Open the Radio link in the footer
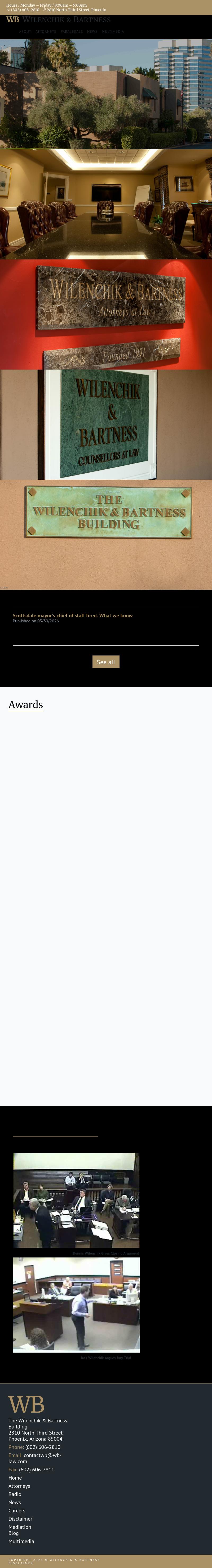This screenshot has width=212, height=1568. coord(15,1494)
